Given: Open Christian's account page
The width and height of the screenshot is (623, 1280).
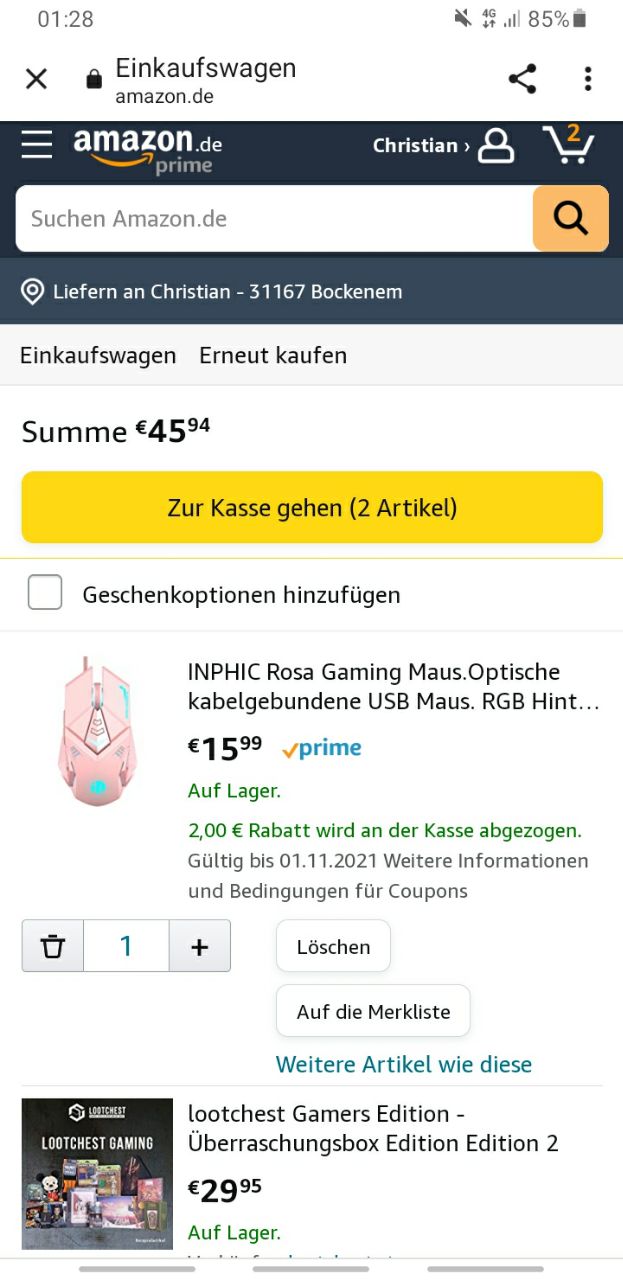Looking at the screenshot, I should click(443, 146).
